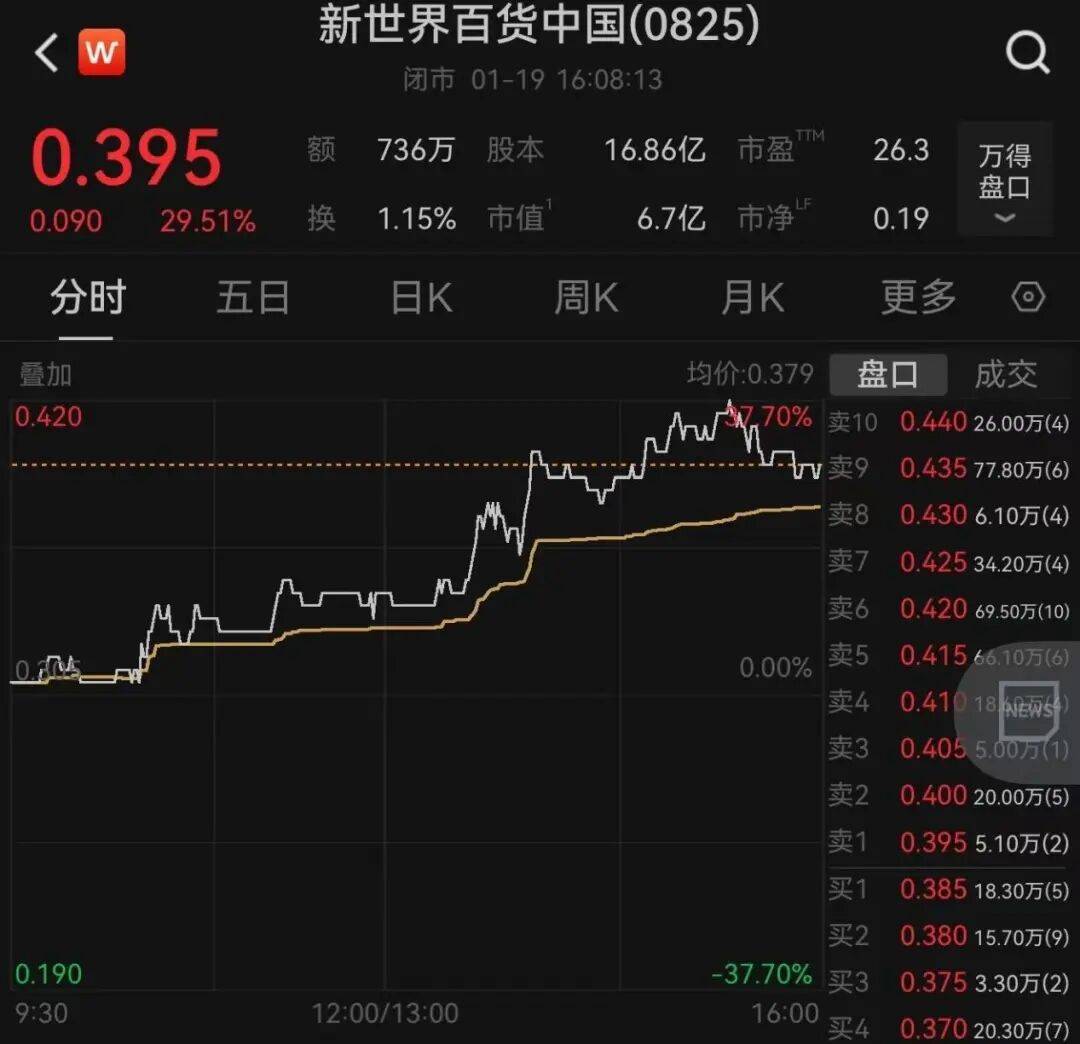
Task: Open chart settings hexagon icon
Action: pyautogui.click(x=1028, y=298)
